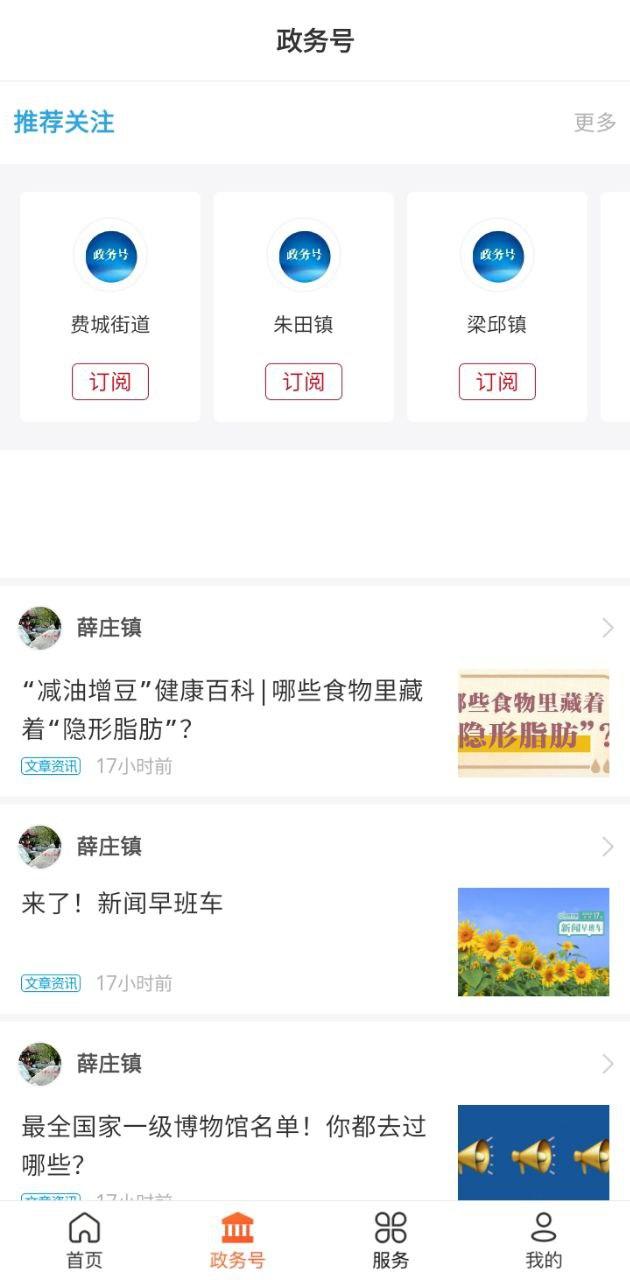Subscribe to 费城街道
This screenshot has width=630, height=1280.
tap(110, 382)
